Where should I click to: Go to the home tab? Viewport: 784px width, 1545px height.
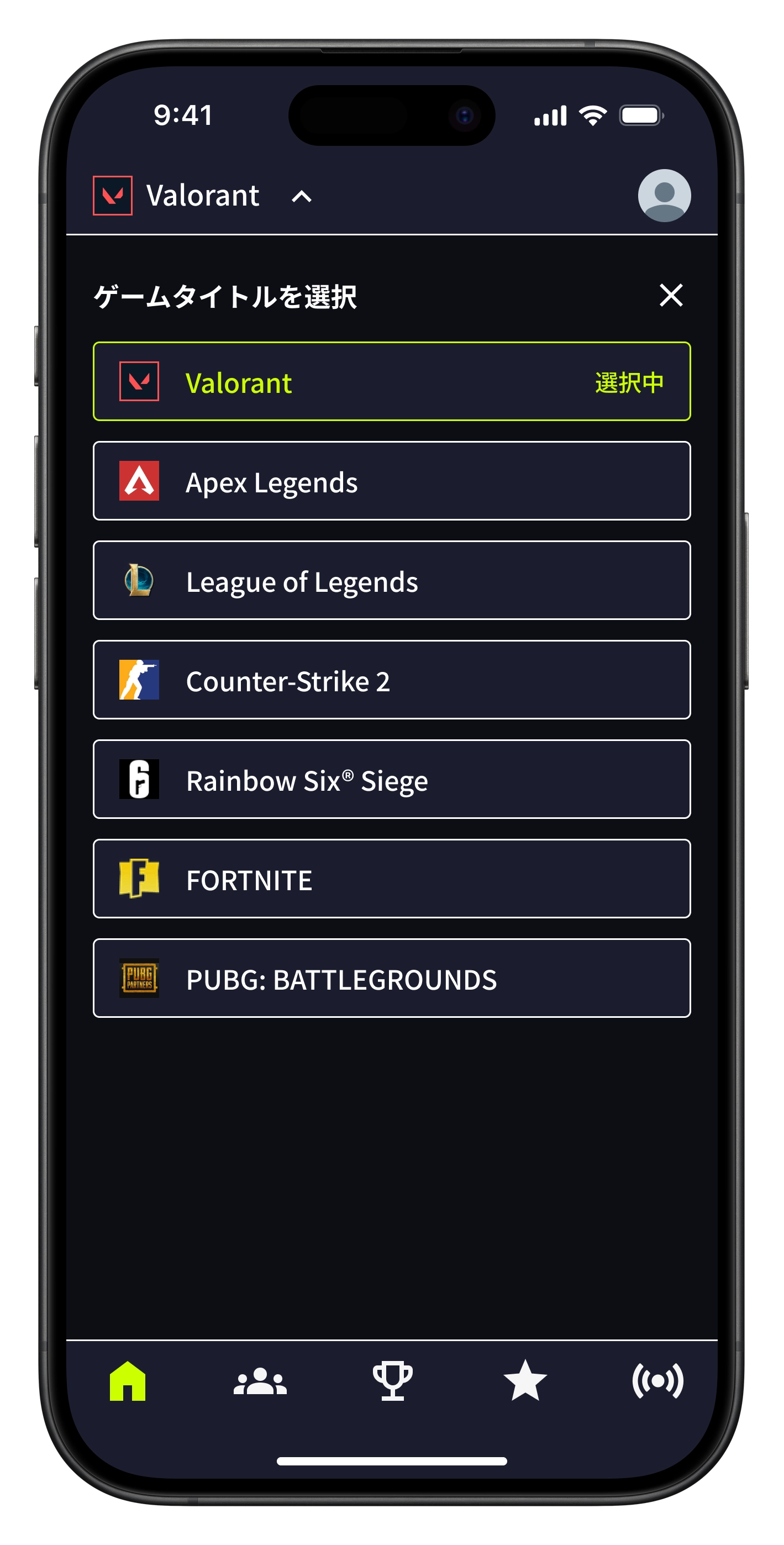127,1381
